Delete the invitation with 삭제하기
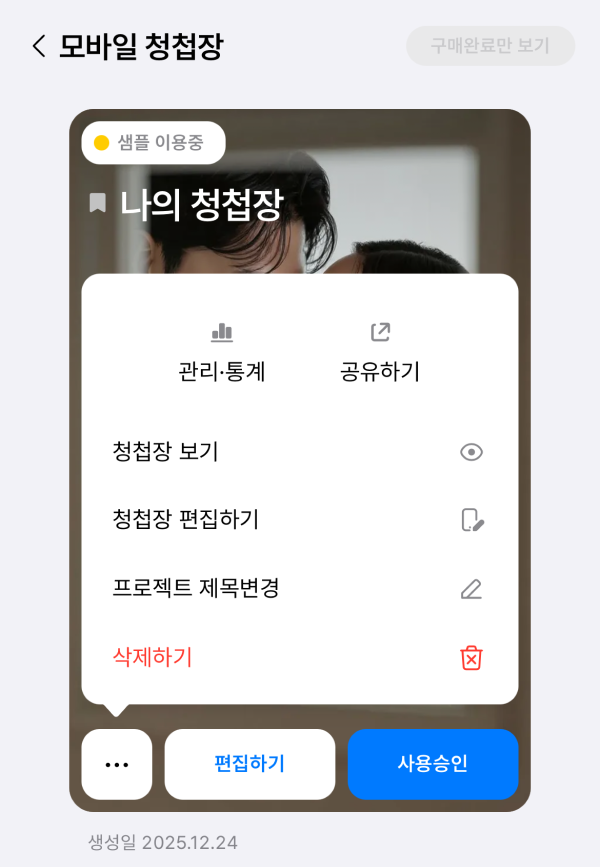 click(x=299, y=657)
